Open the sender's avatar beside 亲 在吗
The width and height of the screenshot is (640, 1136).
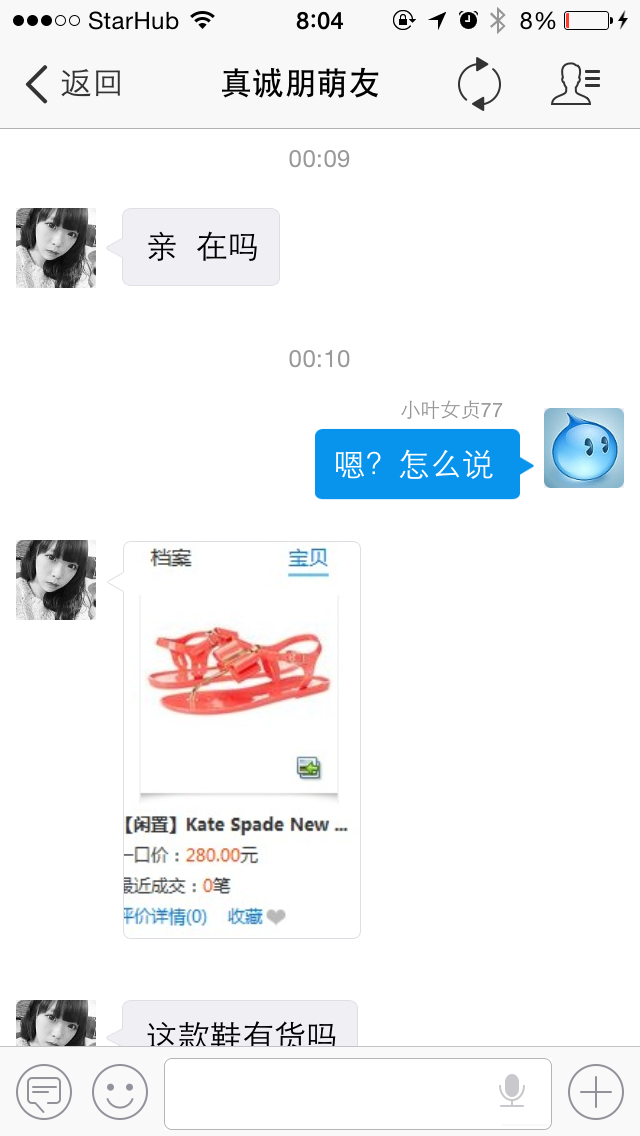(x=56, y=248)
